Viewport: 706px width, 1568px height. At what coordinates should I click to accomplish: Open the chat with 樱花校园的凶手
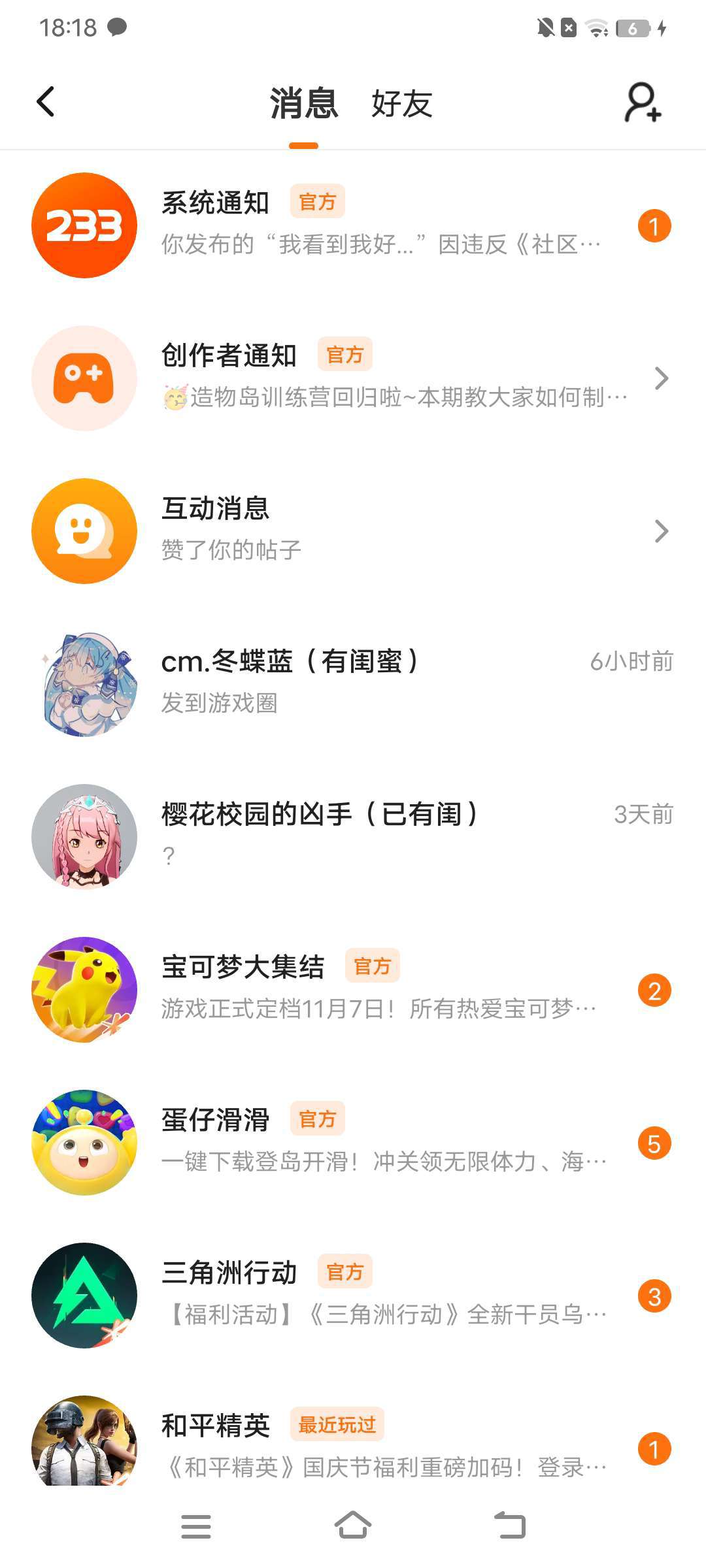pyautogui.click(x=353, y=836)
